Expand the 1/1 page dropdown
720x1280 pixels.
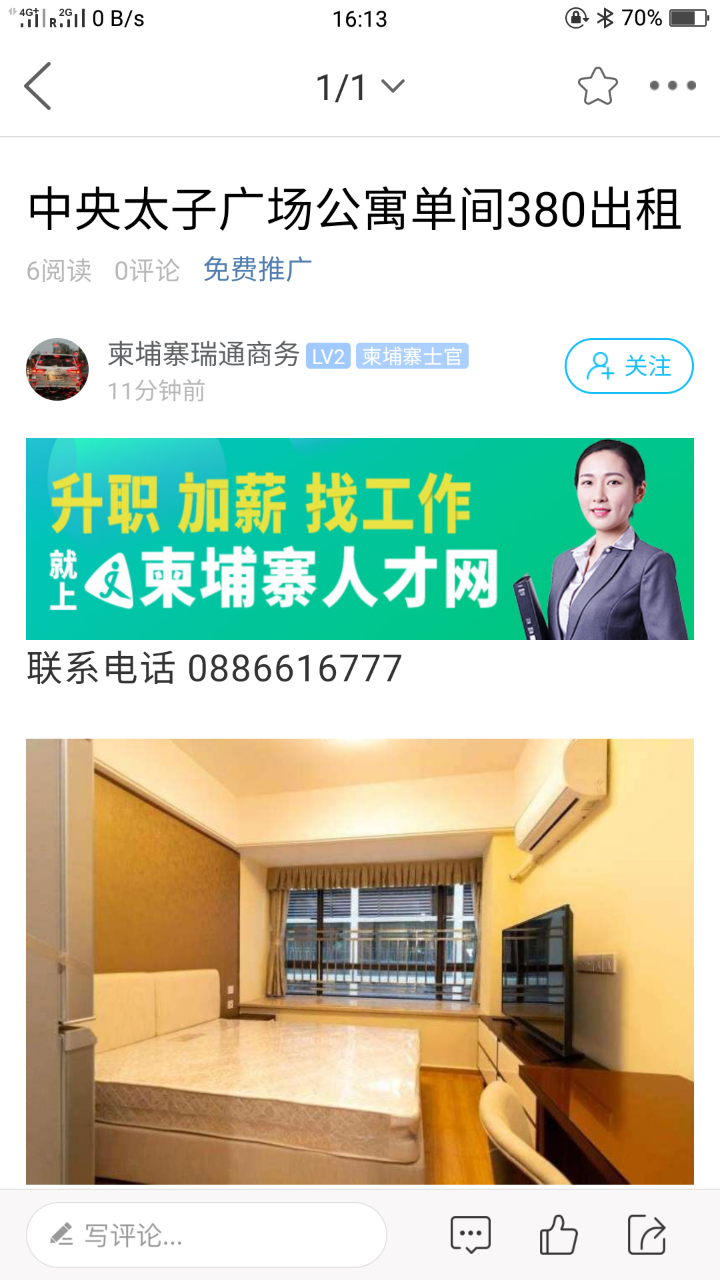360,87
